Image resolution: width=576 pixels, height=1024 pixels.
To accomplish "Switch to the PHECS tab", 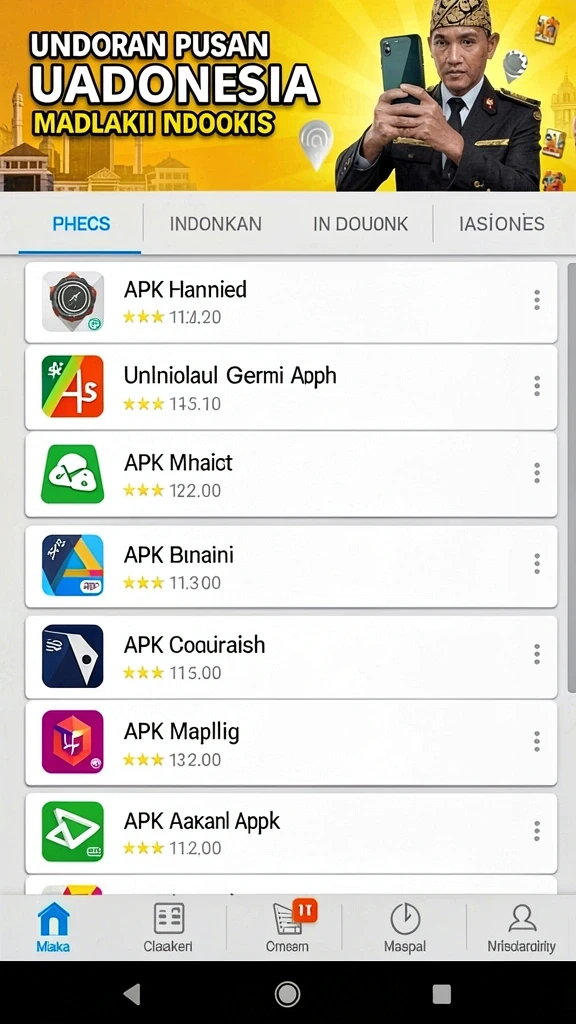I will 81,224.
